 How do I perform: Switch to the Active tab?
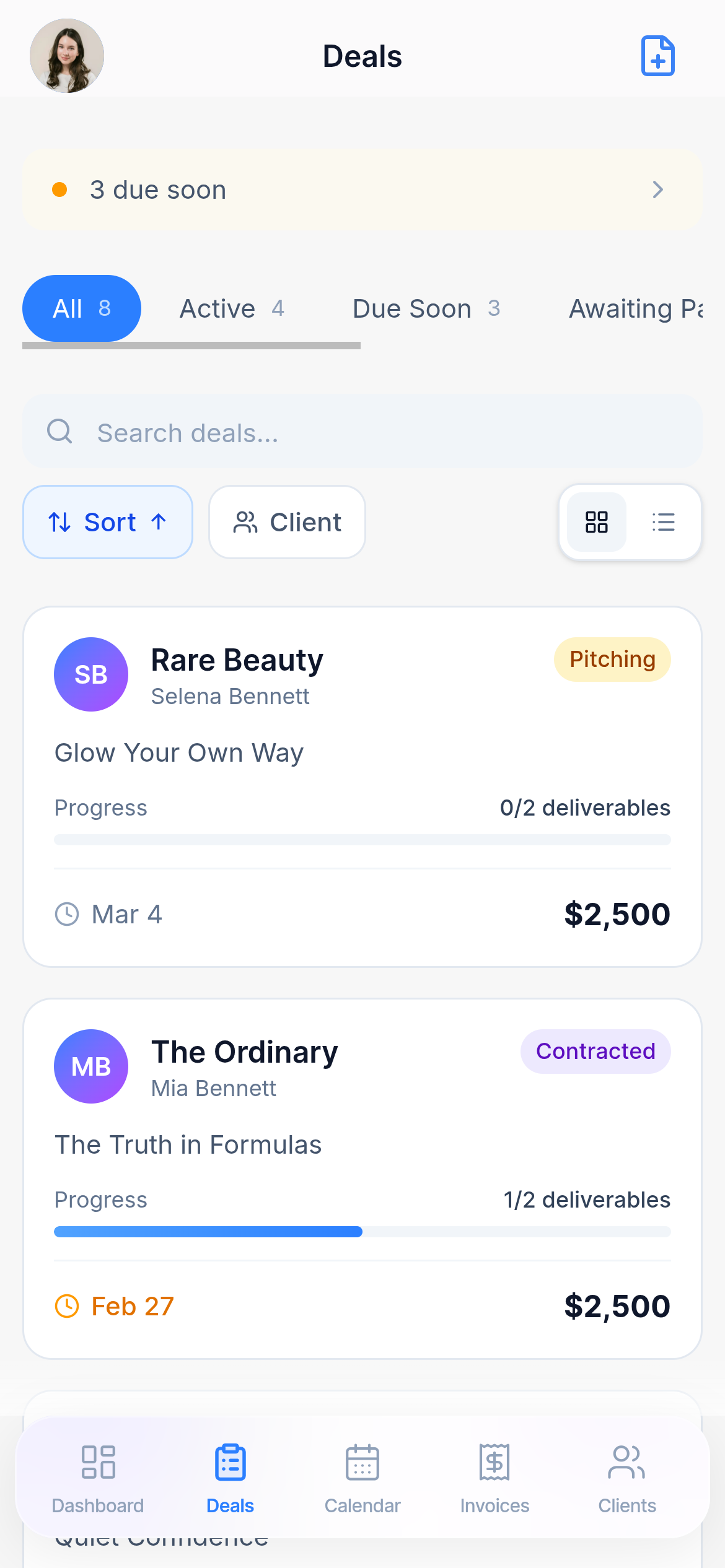pos(232,308)
